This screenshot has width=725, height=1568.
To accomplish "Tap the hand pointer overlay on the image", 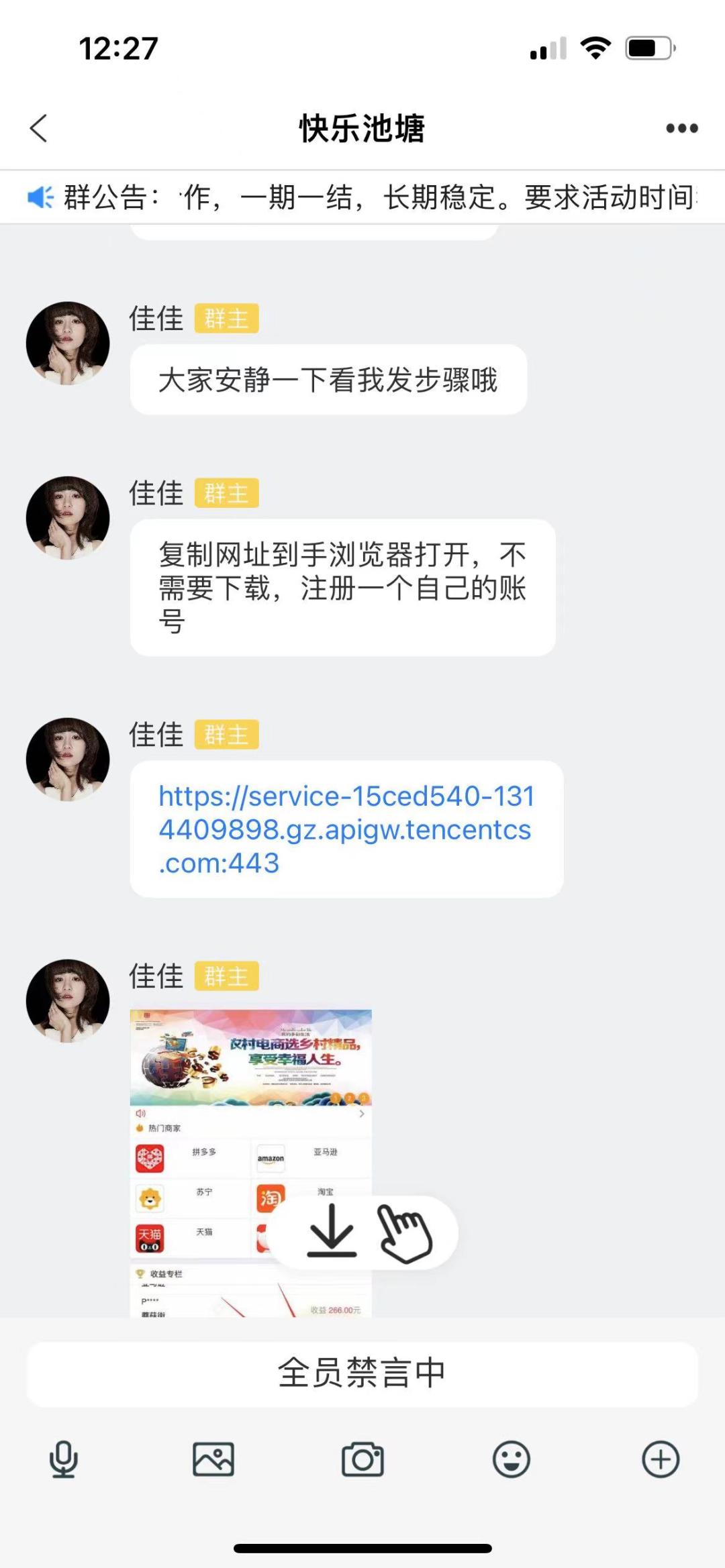I will [x=405, y=1235].
